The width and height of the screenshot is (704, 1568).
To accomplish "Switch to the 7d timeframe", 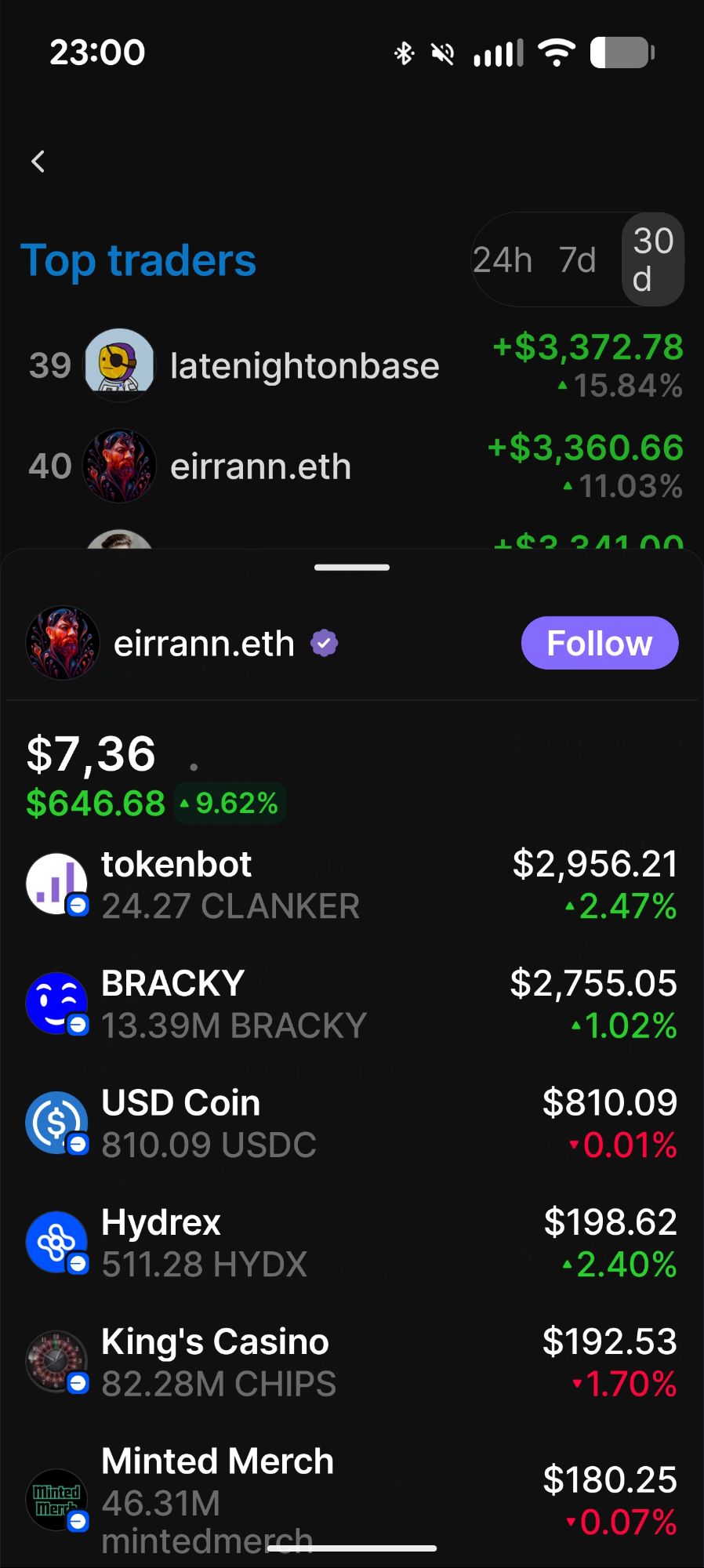I will click(x=576, y=260).
